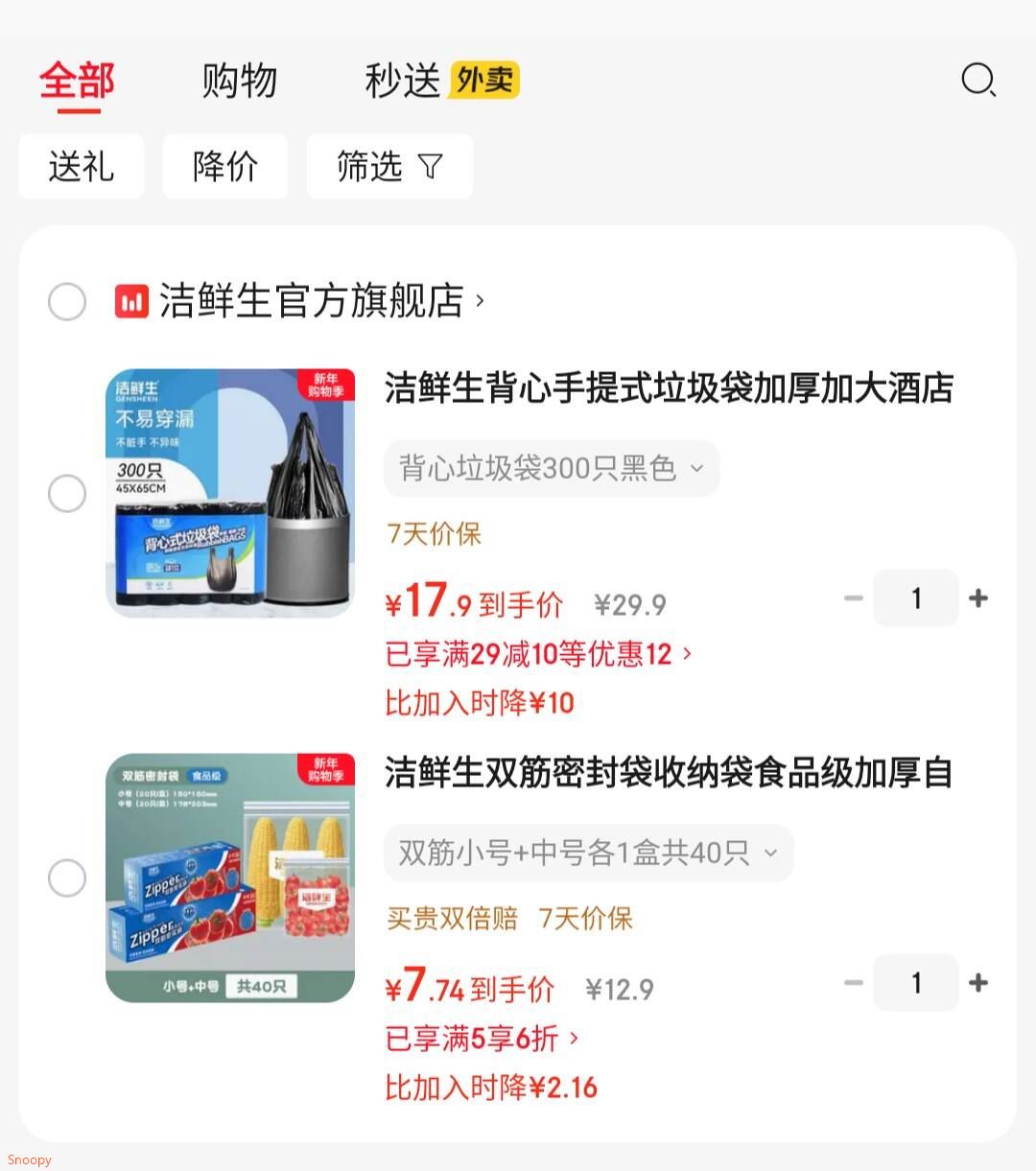Change the 双筋小号+中号各1盒共40只 variant
Viewport: 1036px width, 1171px height.
tap(588, 853)
